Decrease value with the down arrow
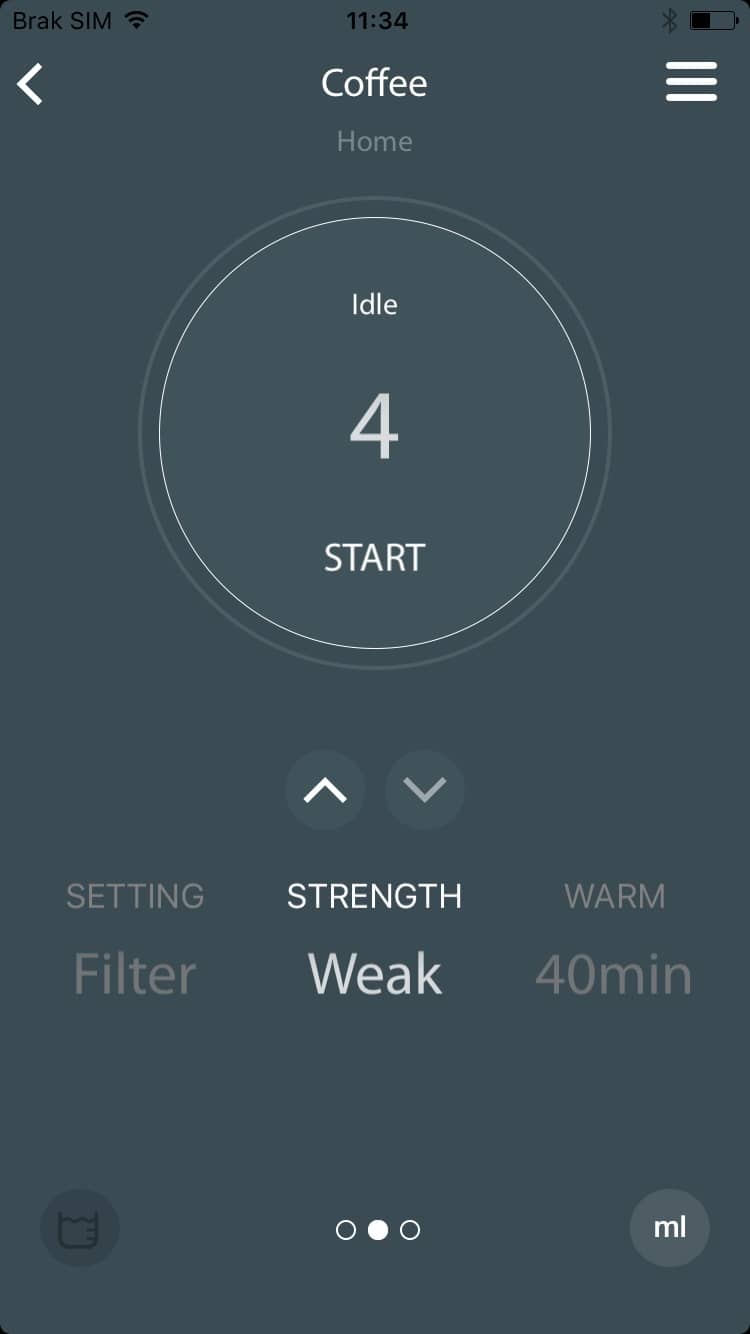750x1334 pixels. (425, 790)
